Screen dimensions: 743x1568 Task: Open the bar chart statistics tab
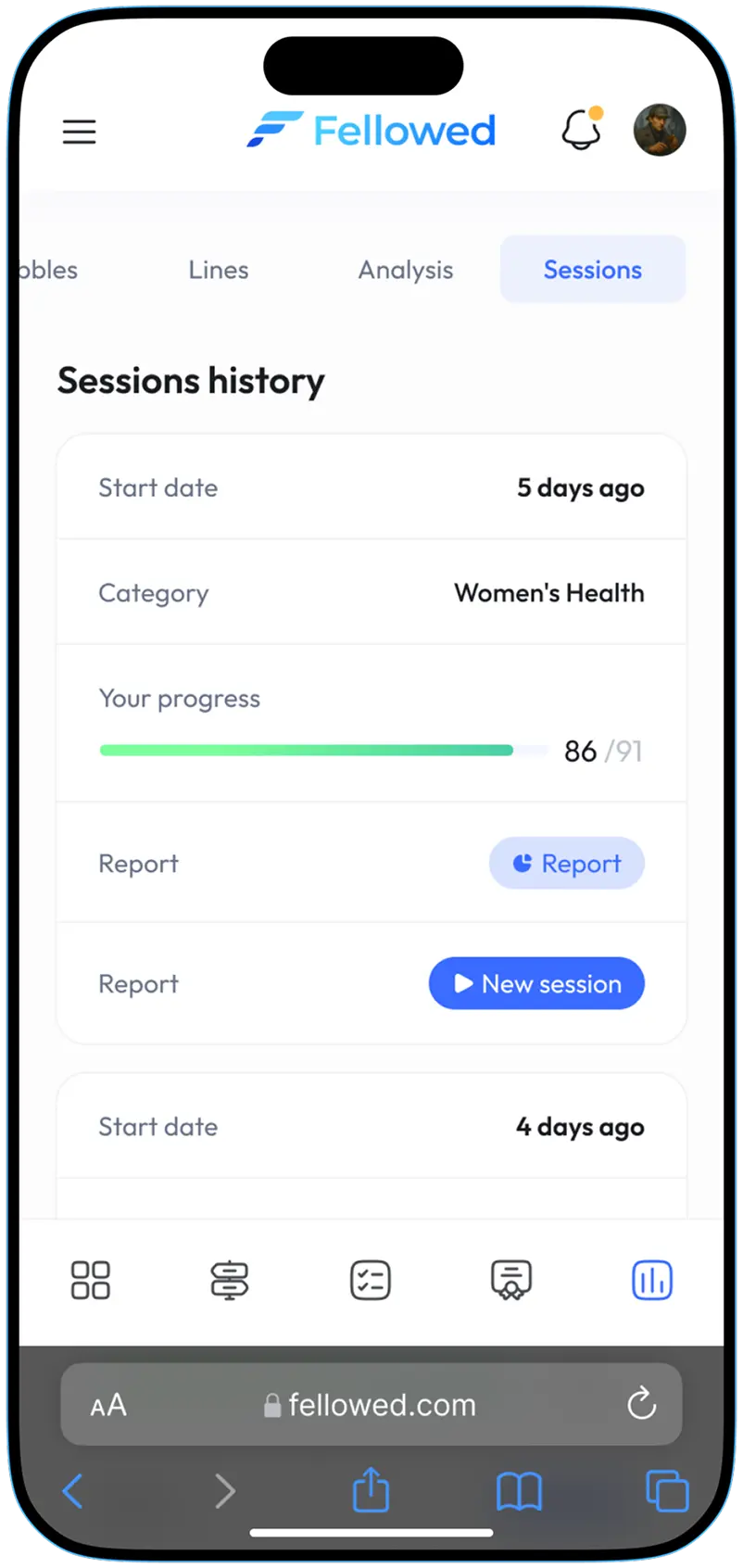tap(652, 1280)
